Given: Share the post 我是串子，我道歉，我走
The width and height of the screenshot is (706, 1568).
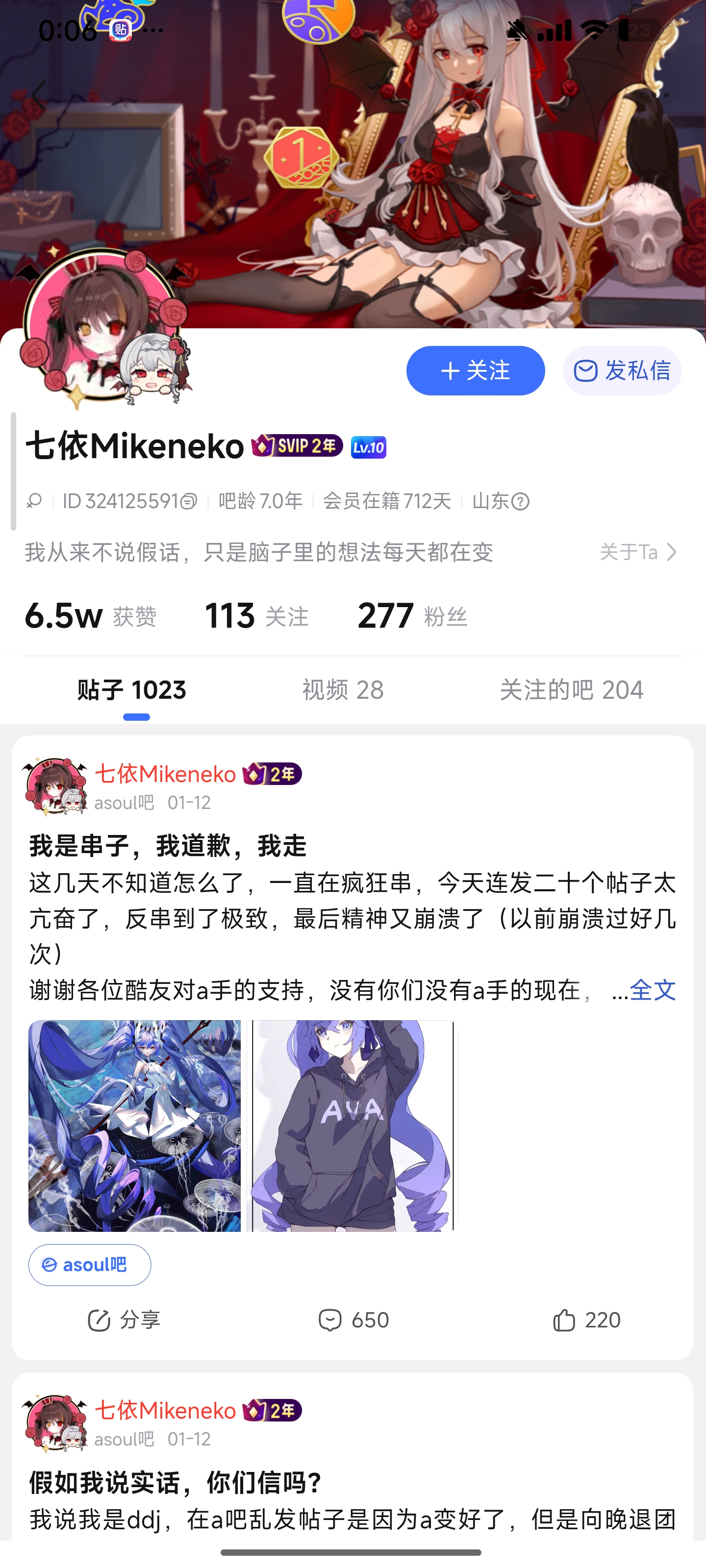Looking at the screenshot, I should pos(124,1320).
